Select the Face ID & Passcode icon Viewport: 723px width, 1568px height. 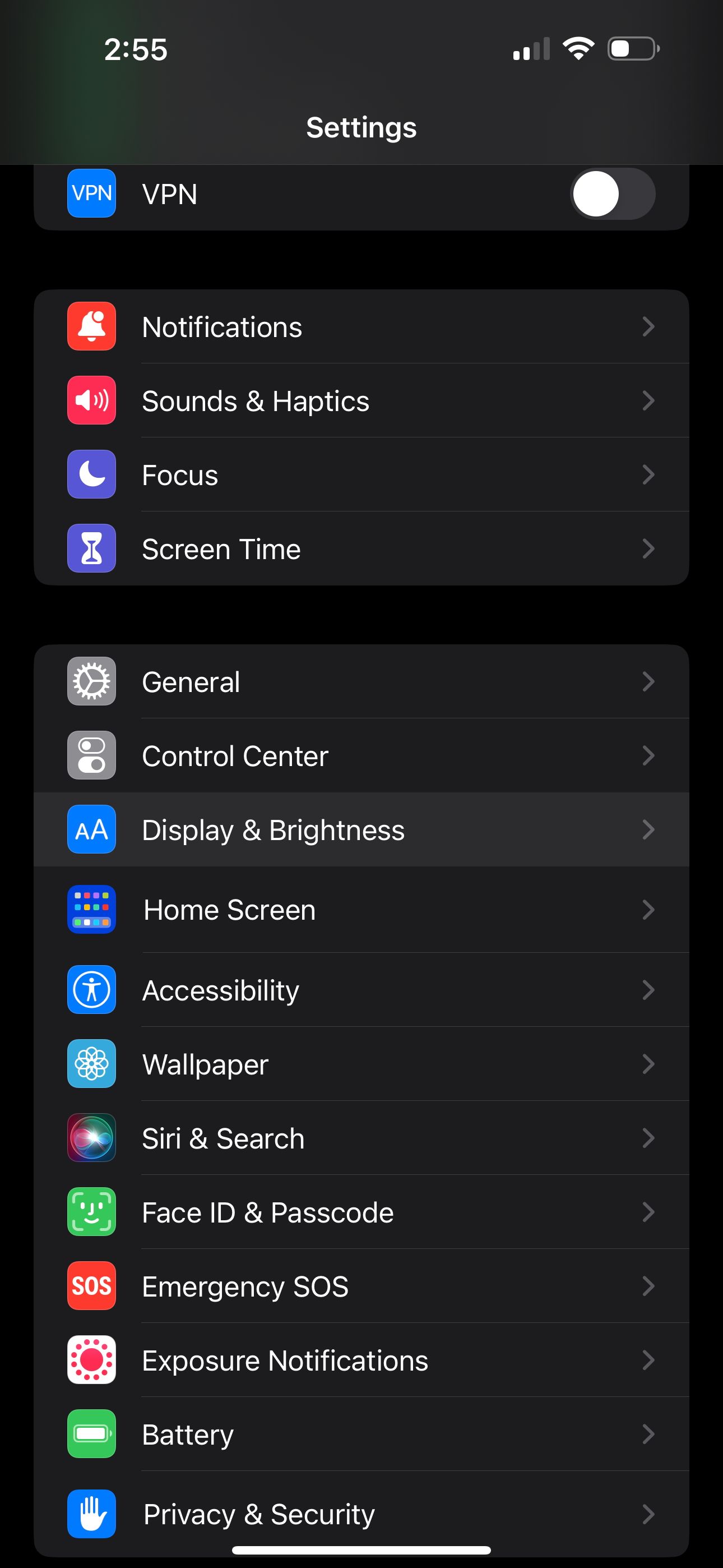91,1212
